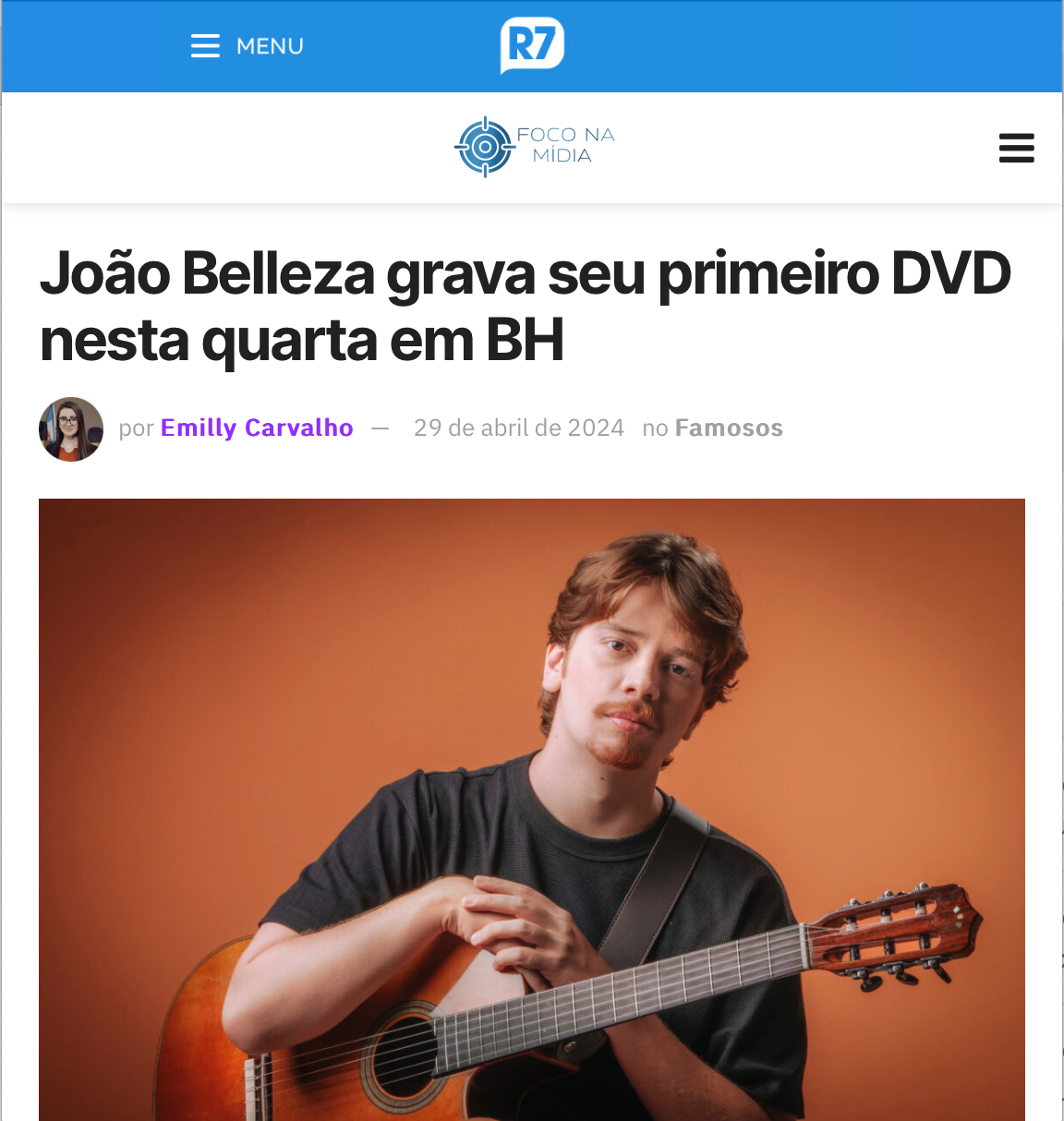Open the R7 MENU drawer
This screenshot has width=1064, height=1121.
(x=247, y=46)
